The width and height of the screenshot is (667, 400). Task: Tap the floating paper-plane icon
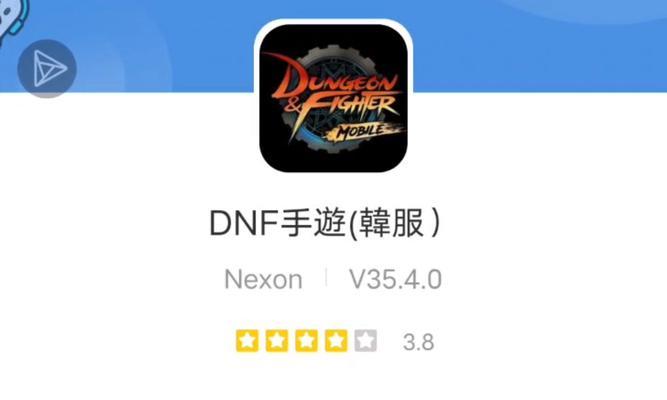tap(47, 68)
